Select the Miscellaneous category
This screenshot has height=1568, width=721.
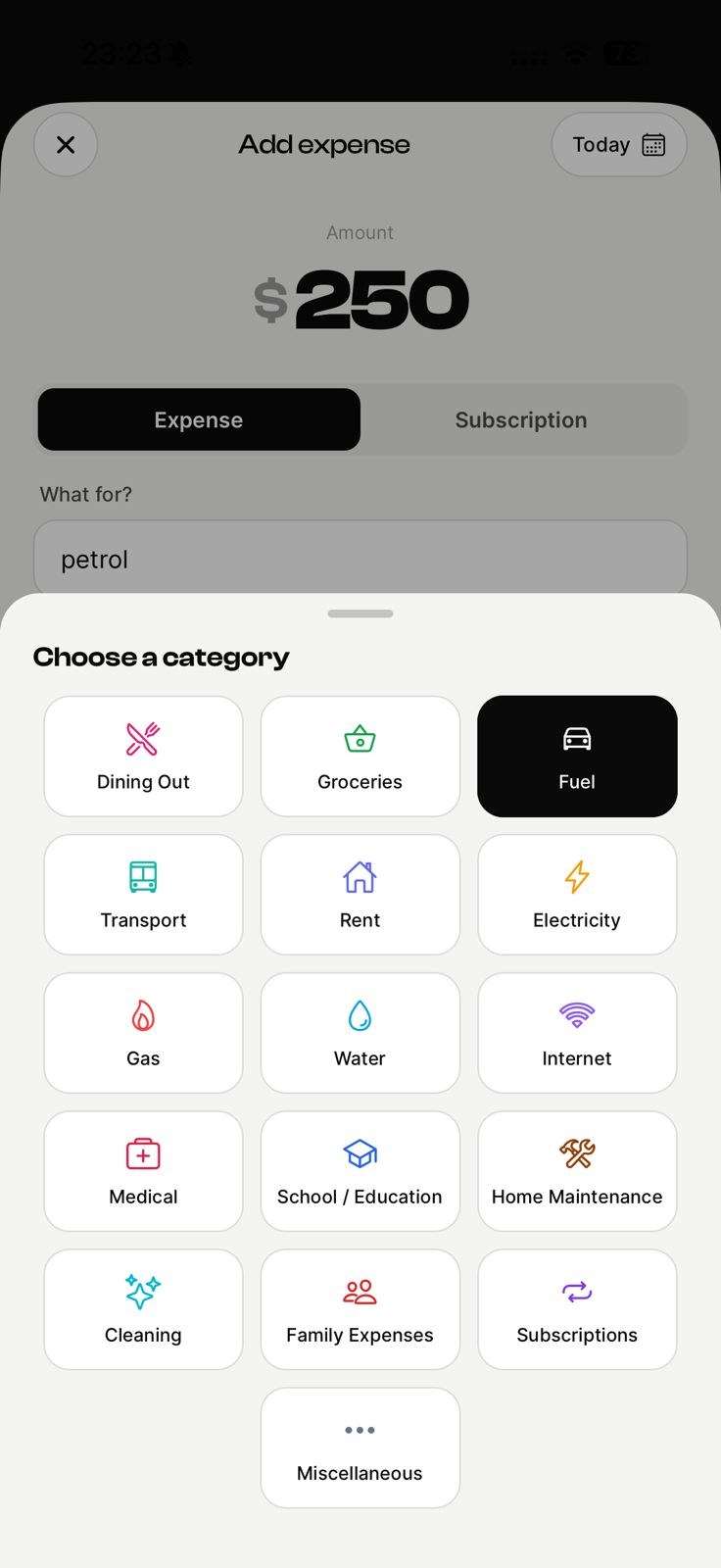360,1447
